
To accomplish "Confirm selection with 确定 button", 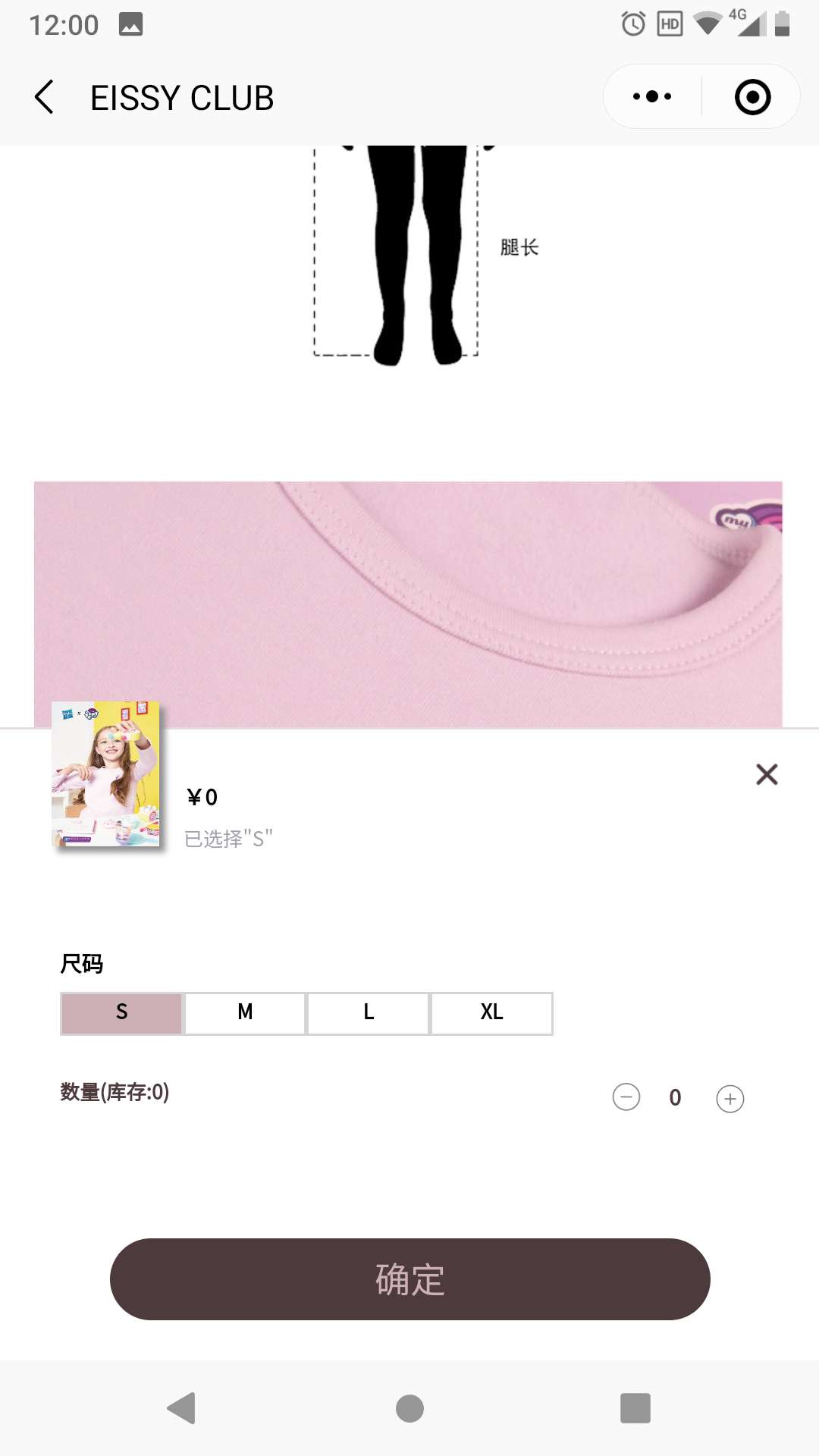I will point(409,1279).
